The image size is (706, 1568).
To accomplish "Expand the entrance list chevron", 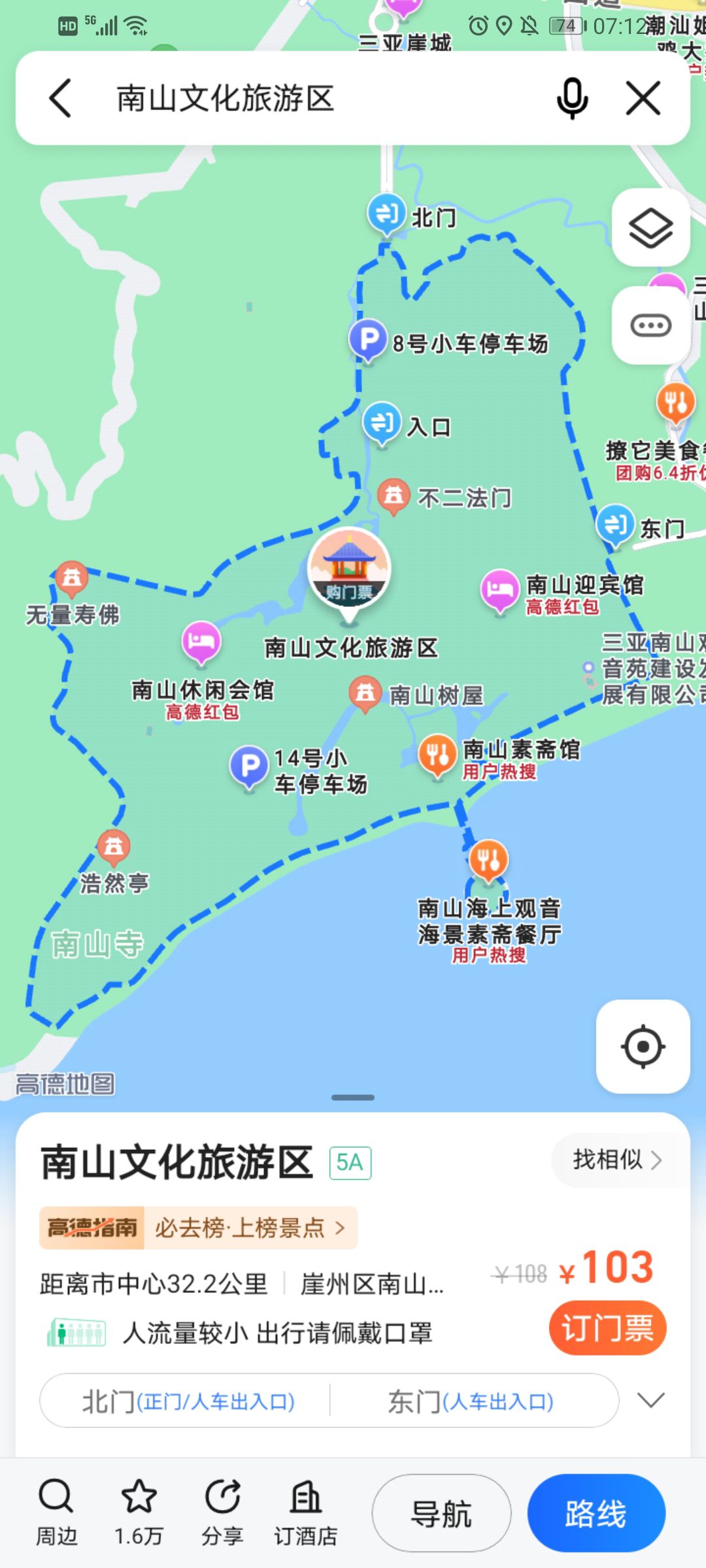I will [650, 1400].
